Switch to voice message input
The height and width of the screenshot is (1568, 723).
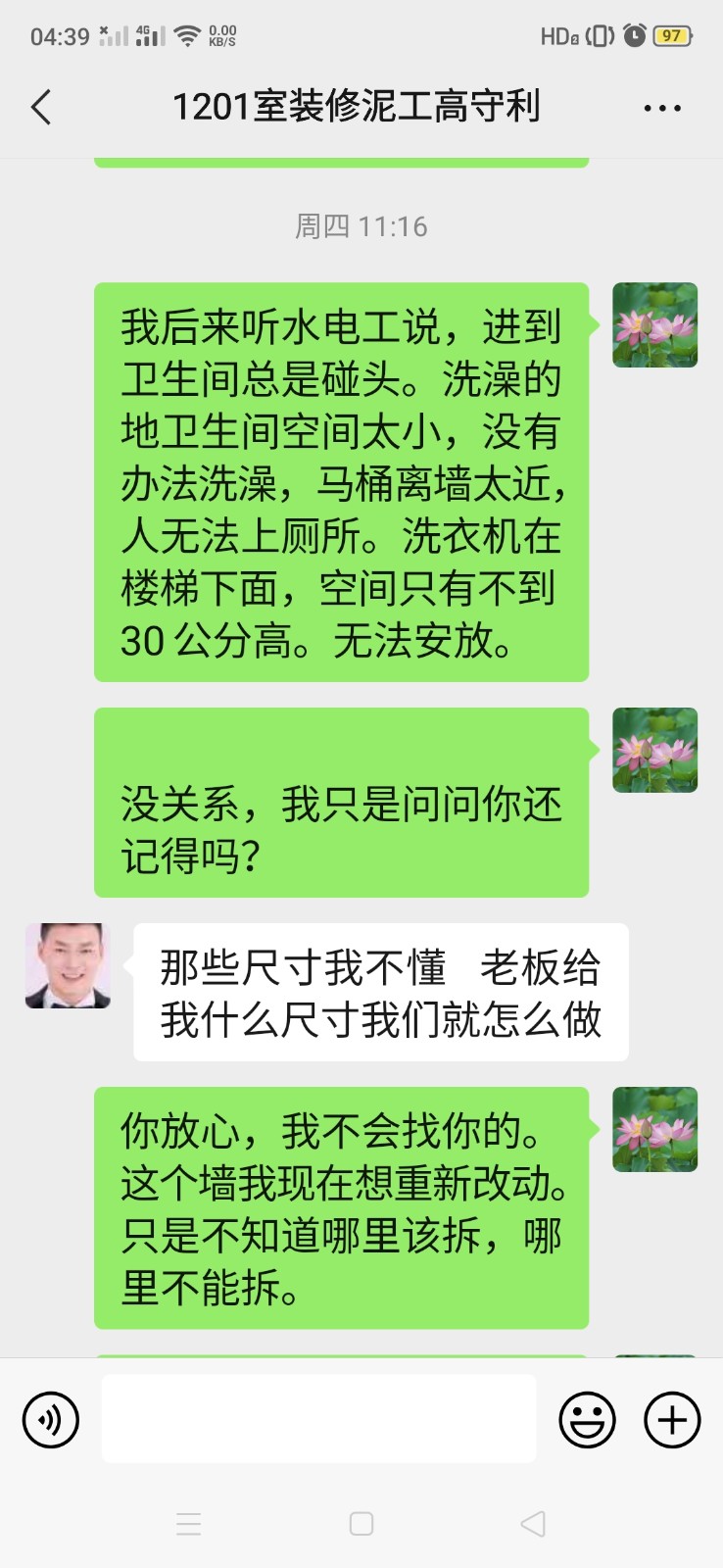[x=50, y=1419]
